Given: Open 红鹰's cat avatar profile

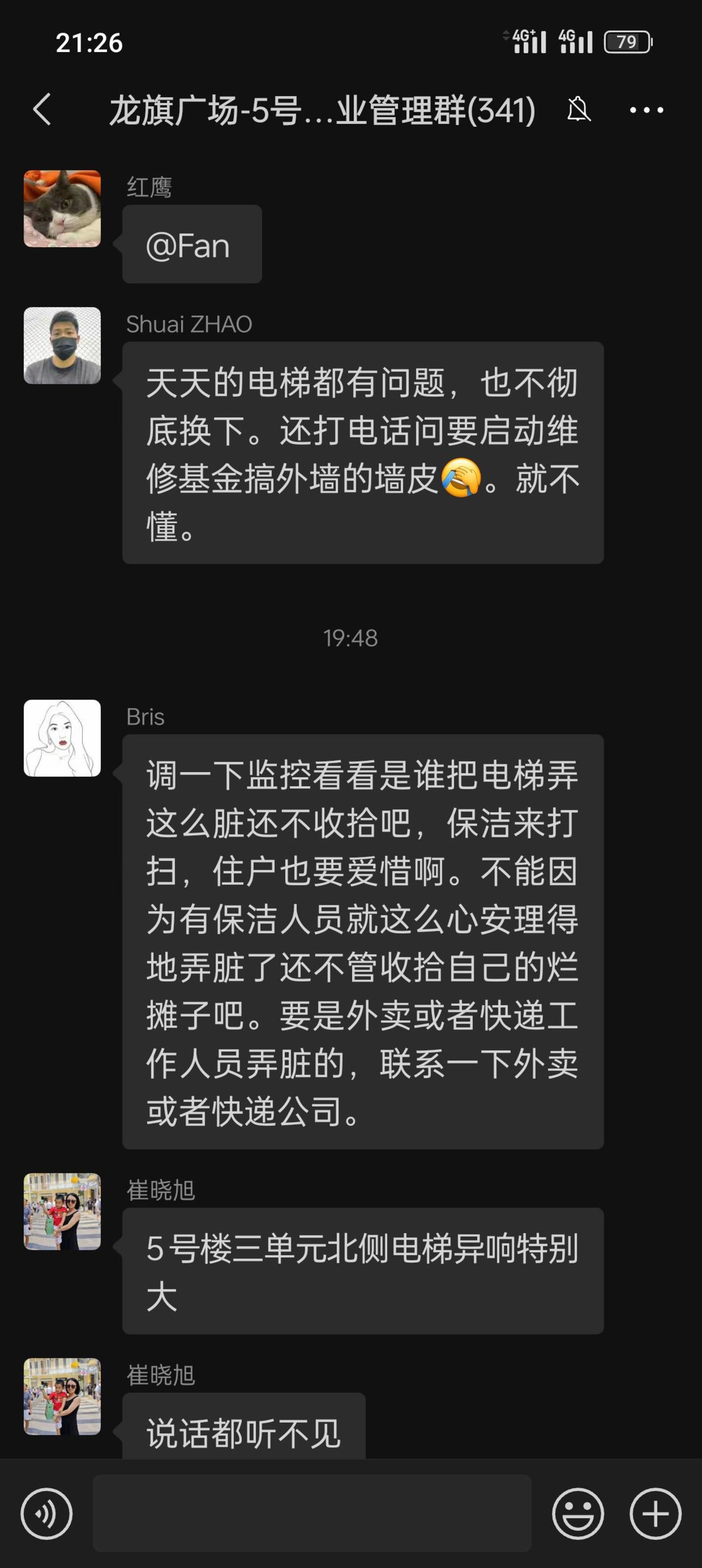Looking at the screenshot, I should (x=62, y=209).
